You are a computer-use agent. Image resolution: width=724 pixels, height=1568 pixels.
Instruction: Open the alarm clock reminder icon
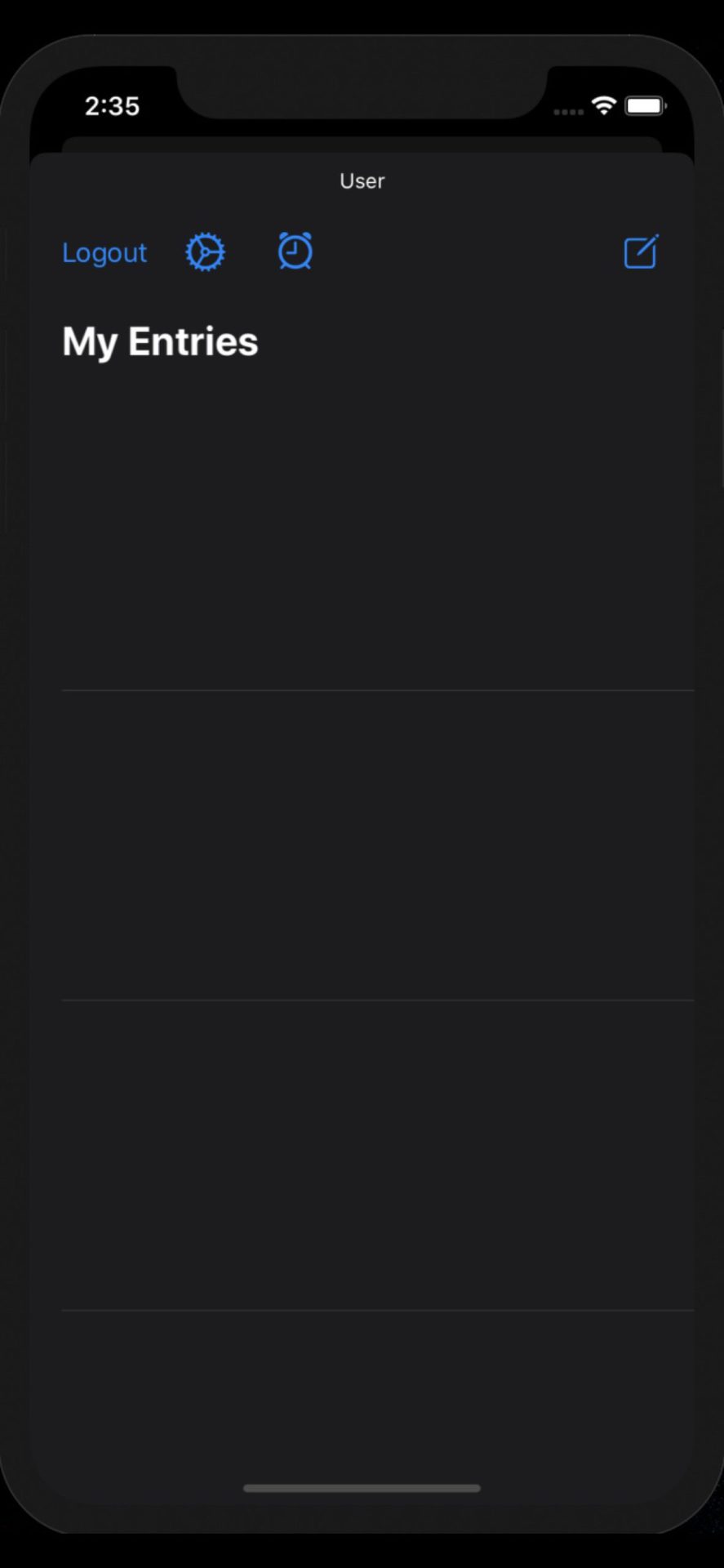(295, 251)
